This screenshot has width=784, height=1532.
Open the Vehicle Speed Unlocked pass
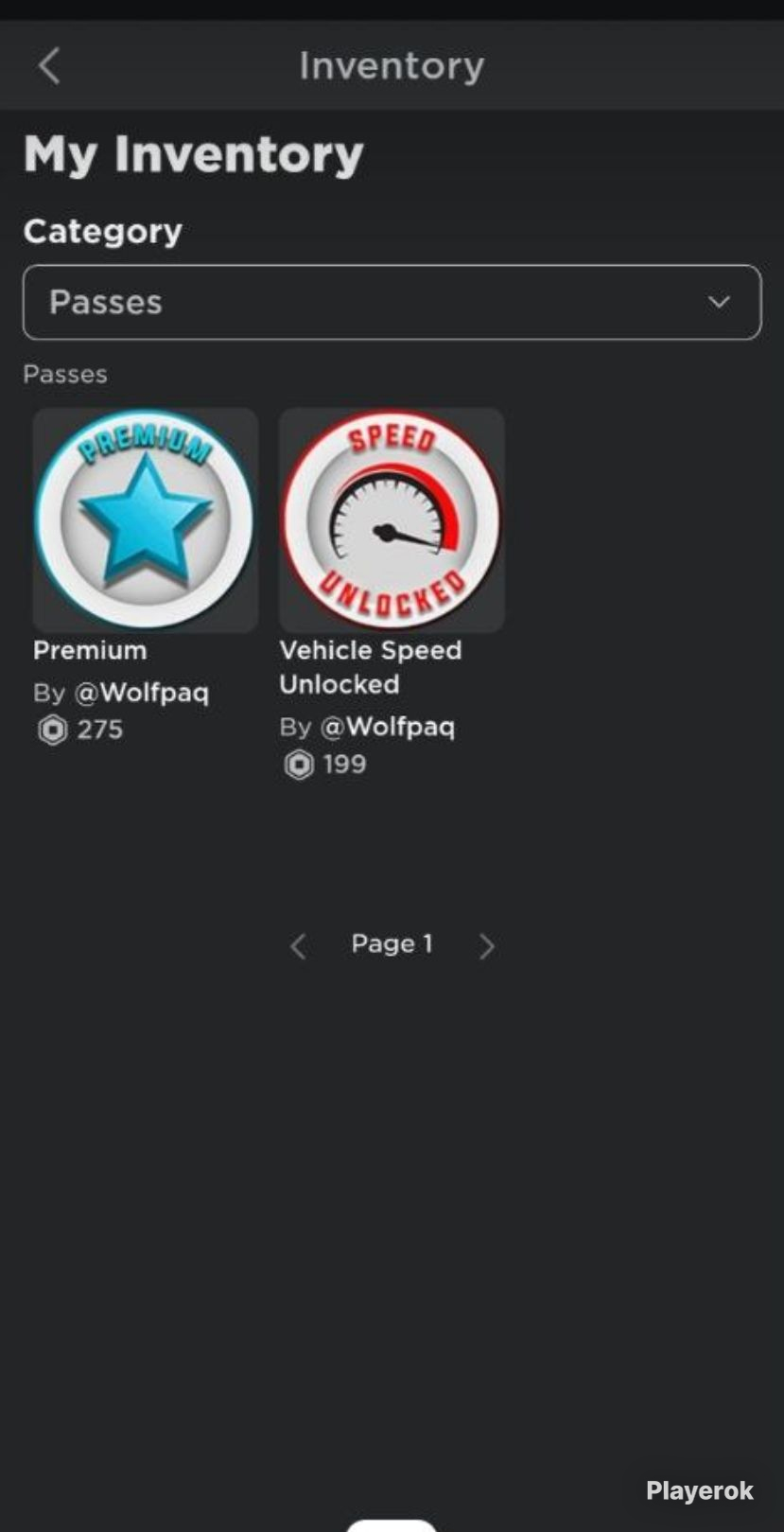pyautogui.click(x=392, y=519)
